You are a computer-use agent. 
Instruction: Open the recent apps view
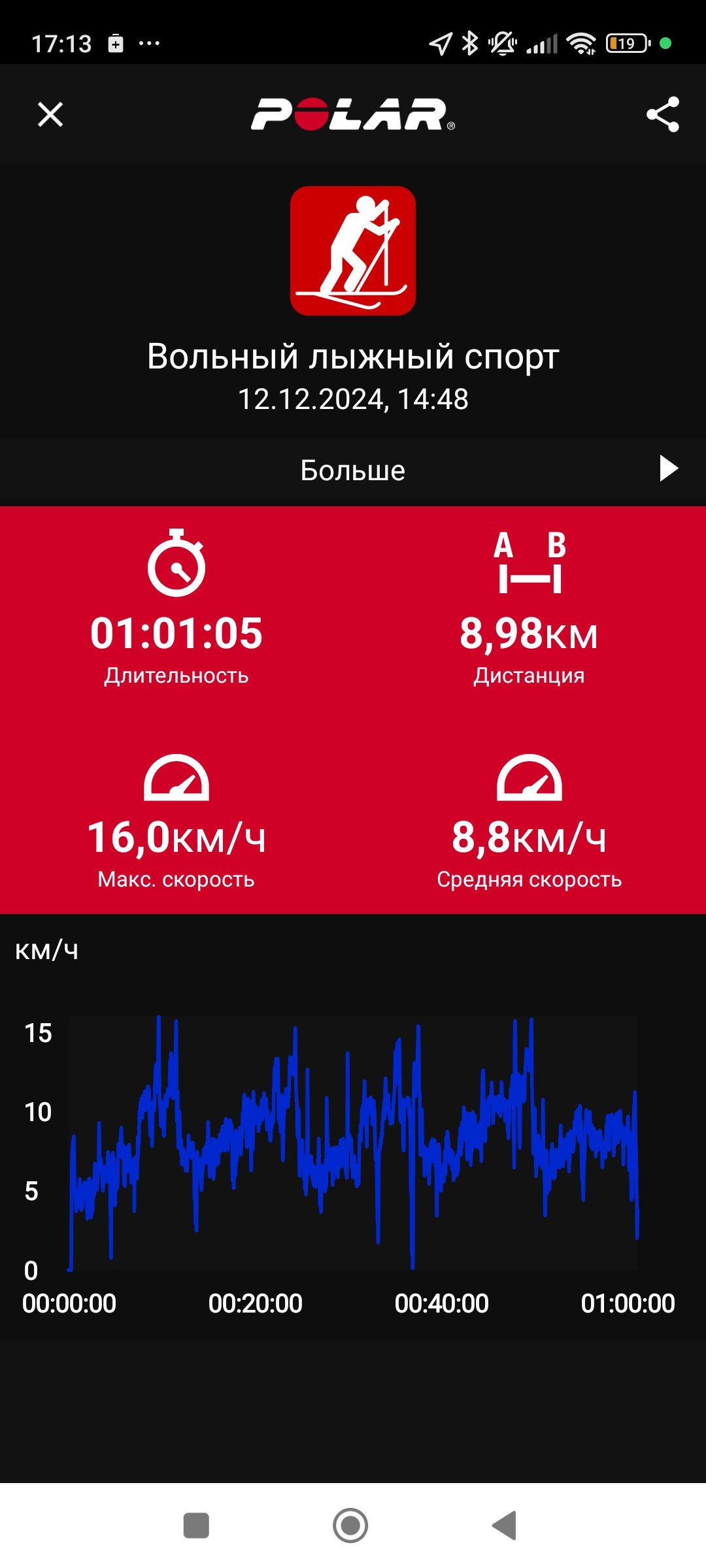[x=196, y=1526]
